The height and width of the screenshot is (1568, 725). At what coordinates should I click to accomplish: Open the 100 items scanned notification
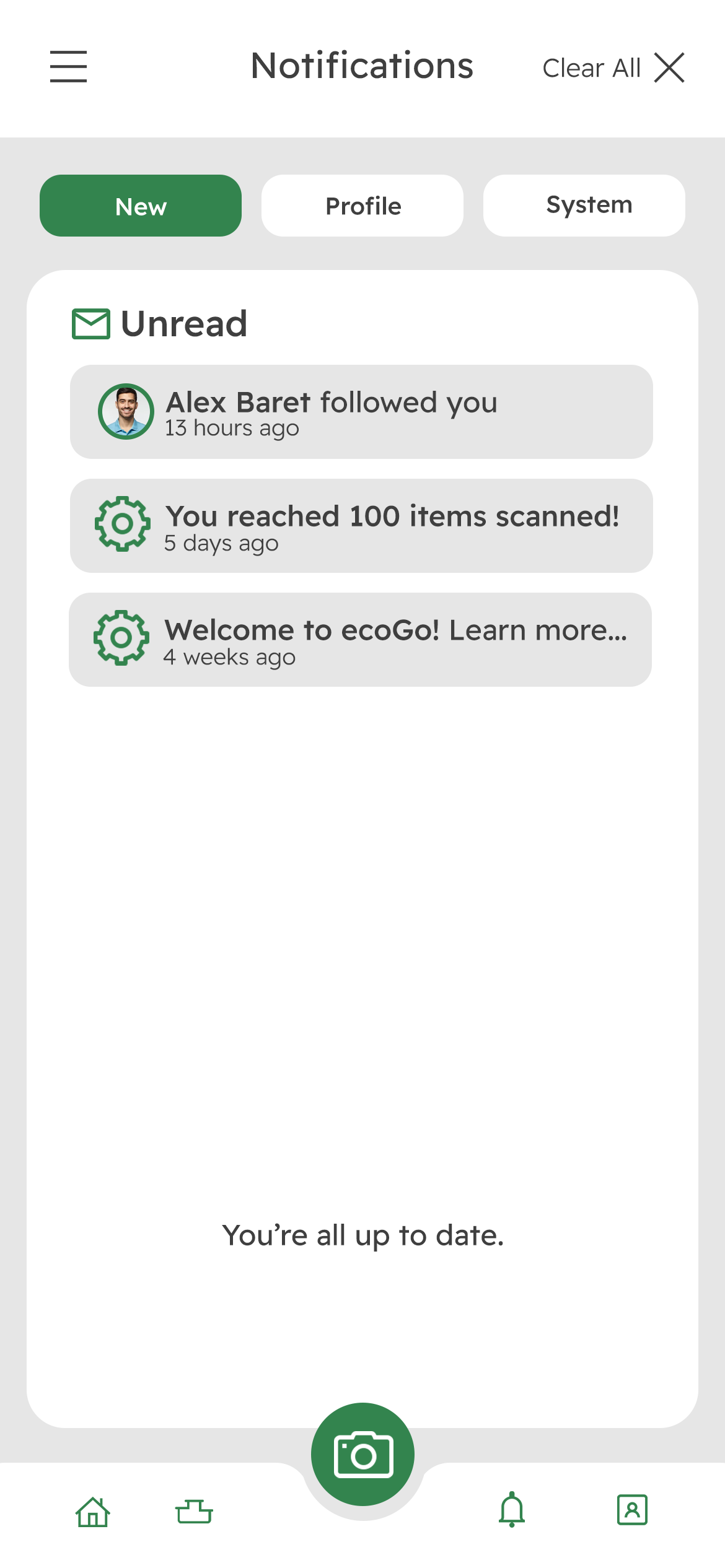point(361,526)
